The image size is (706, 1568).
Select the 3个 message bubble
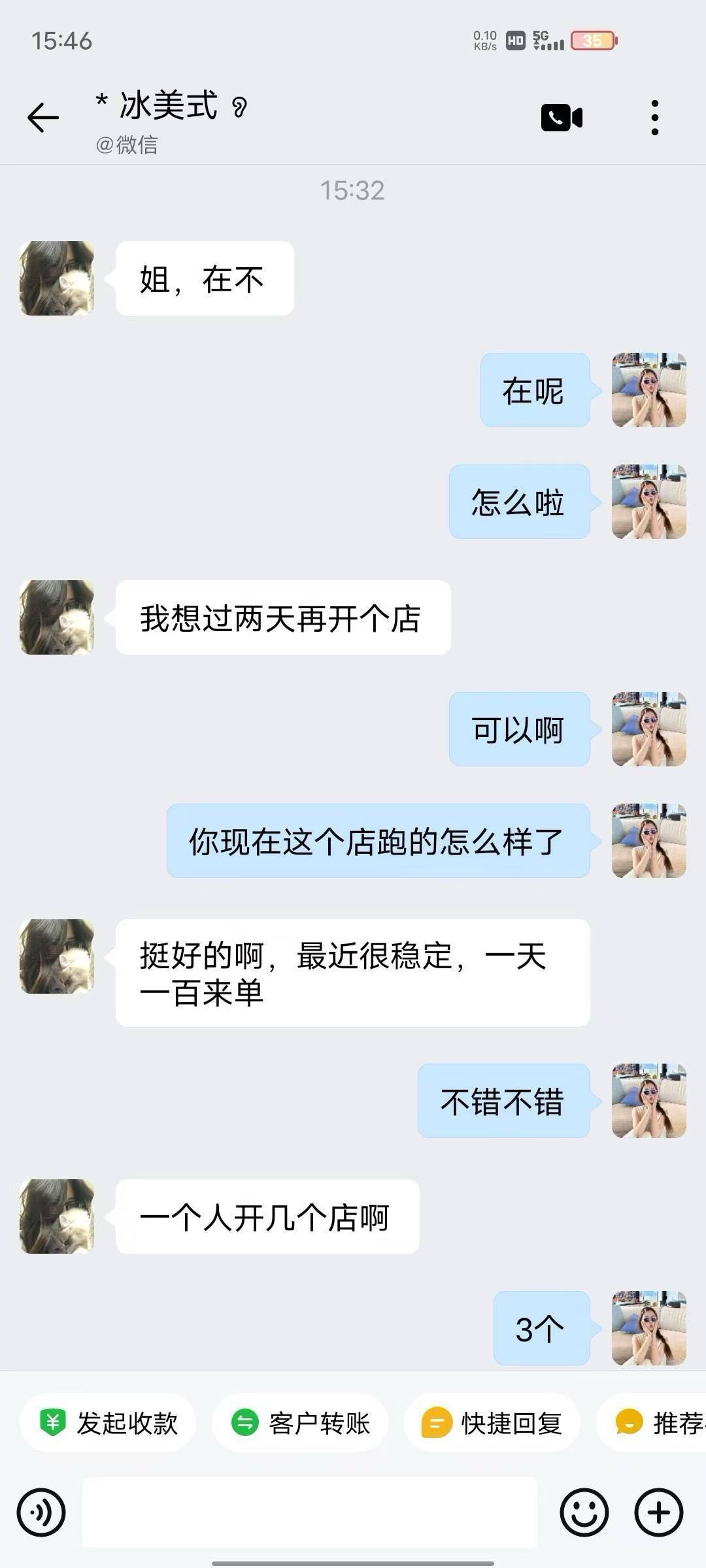(x=543, y=1330)
